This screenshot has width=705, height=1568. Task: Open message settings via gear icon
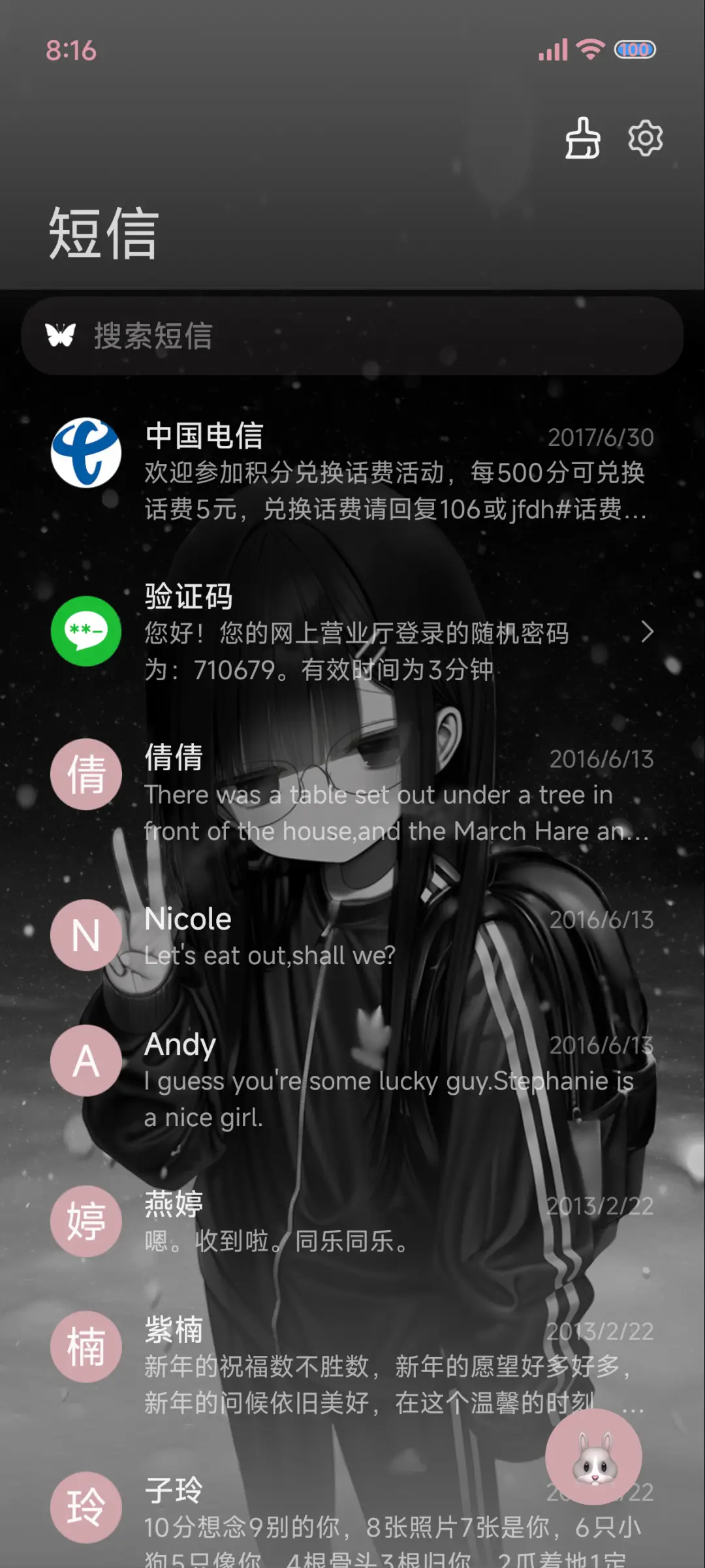646,139
